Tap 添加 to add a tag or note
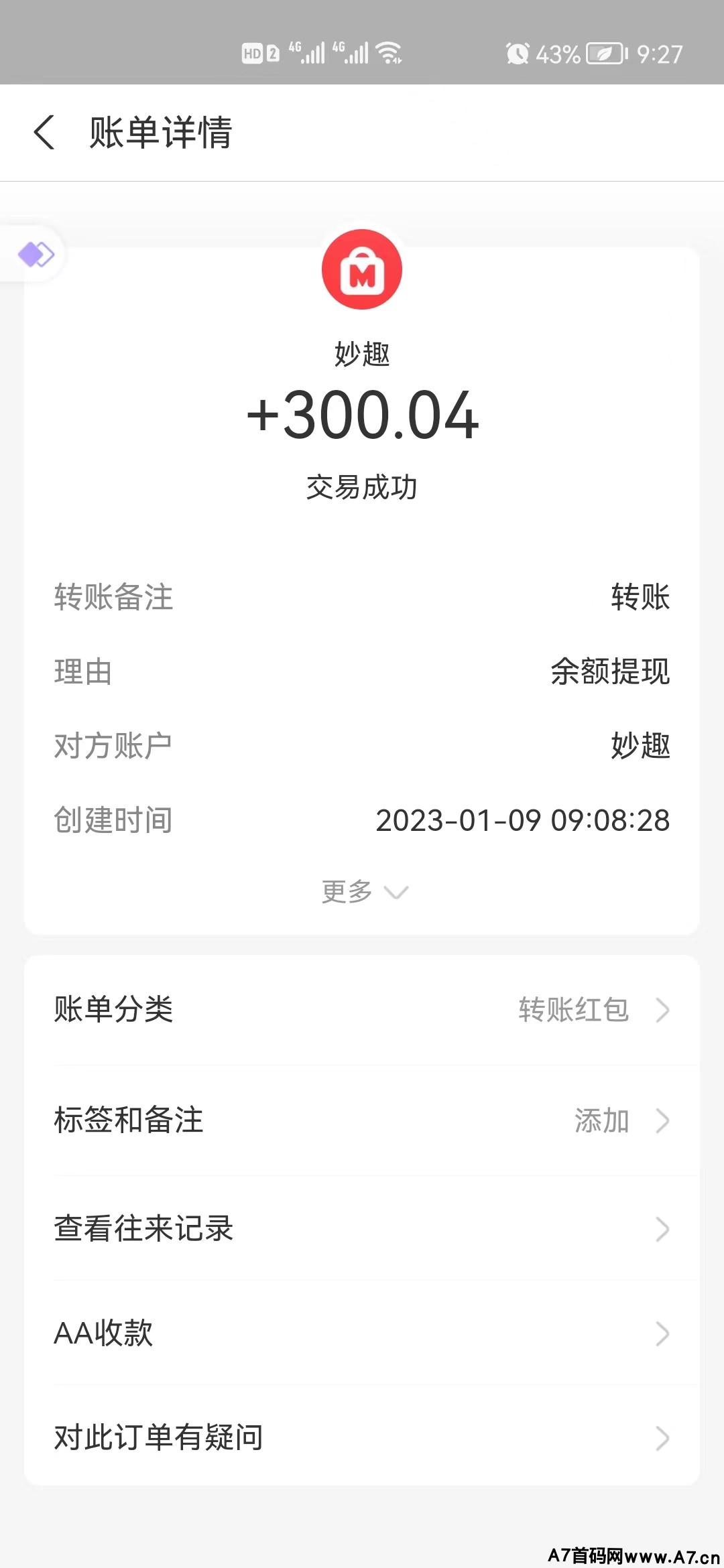This screenshot has width=724, height=1568. click(x=602, y=1121)
